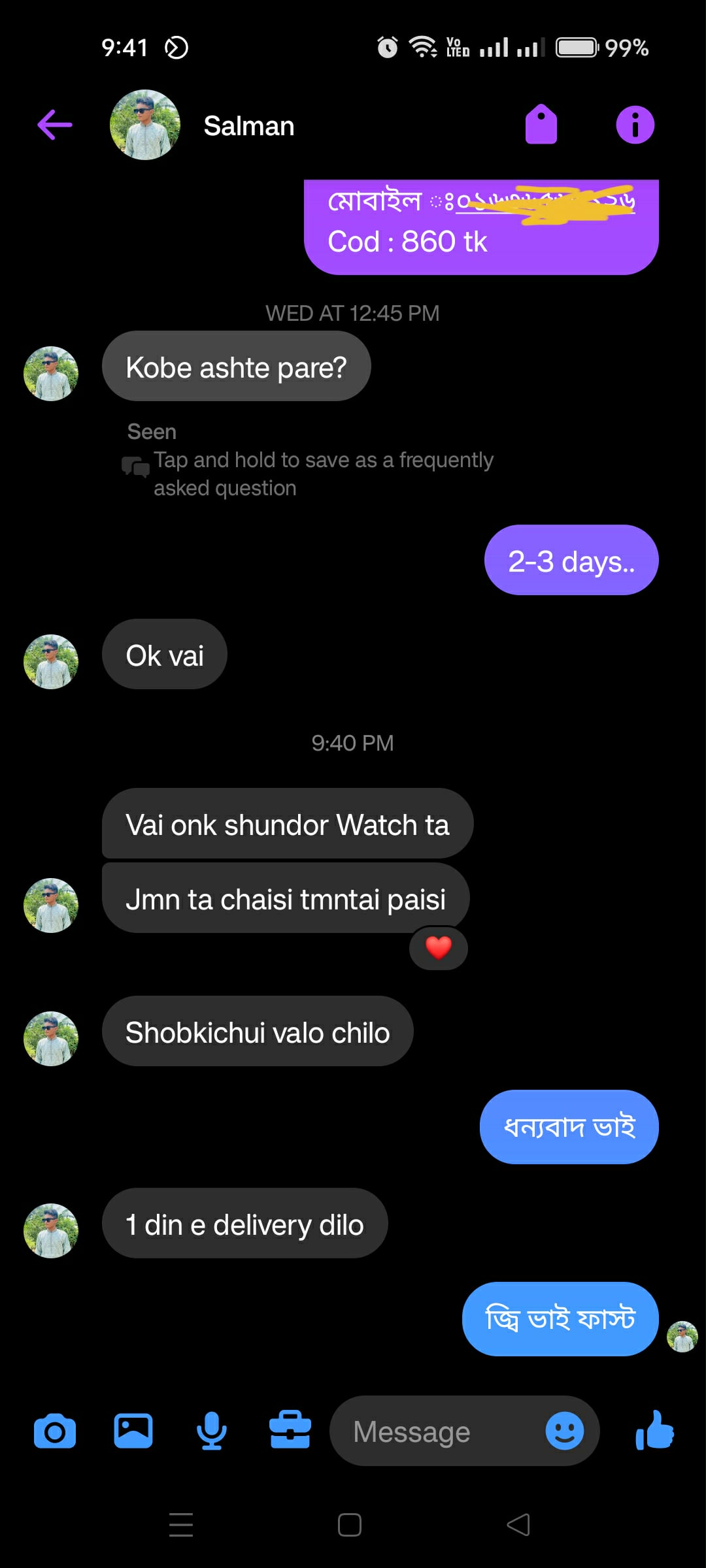Viewport: 706px width, 1568px height.
Task: Tap the microphone to record voice
Action: click(x=212, y=1431)
